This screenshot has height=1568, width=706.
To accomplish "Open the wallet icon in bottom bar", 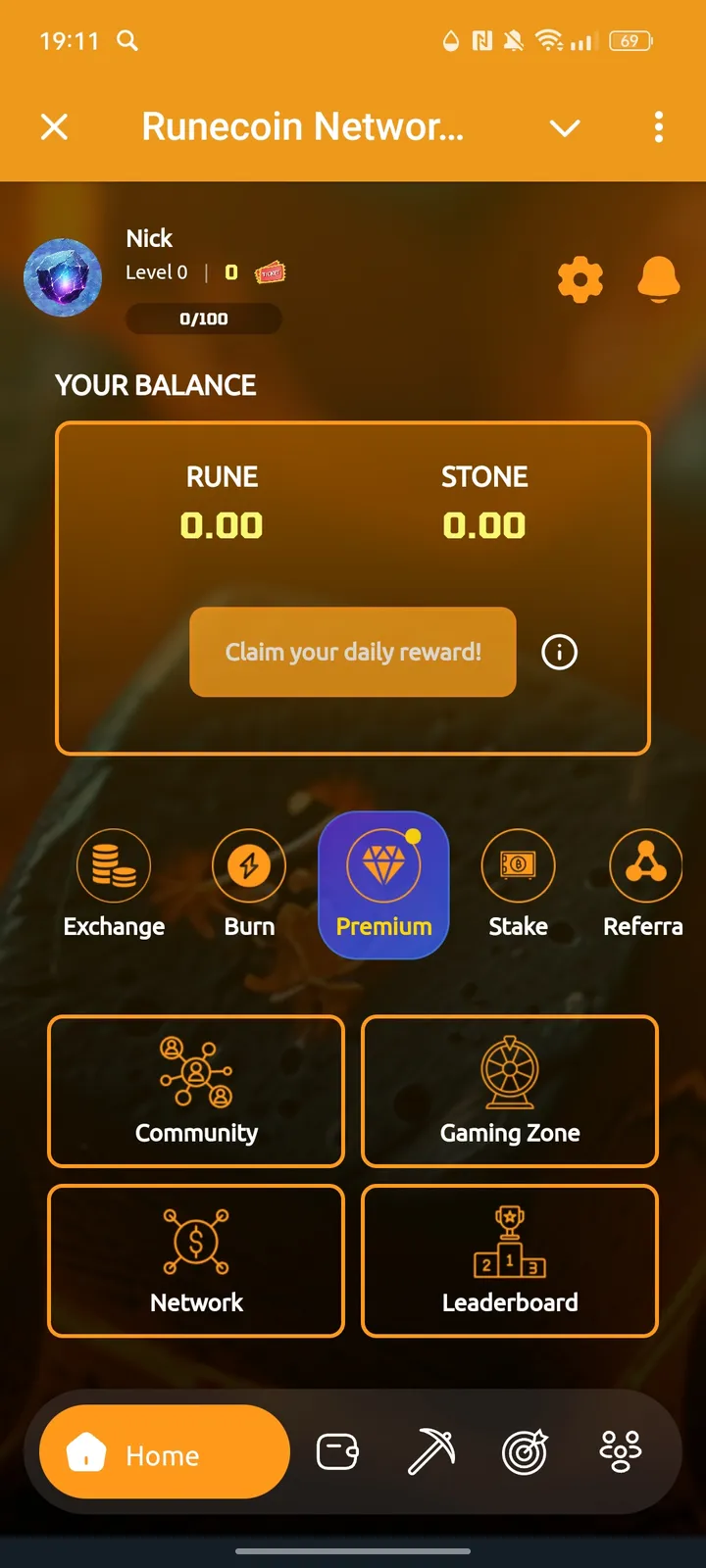I will [337, 1452].
